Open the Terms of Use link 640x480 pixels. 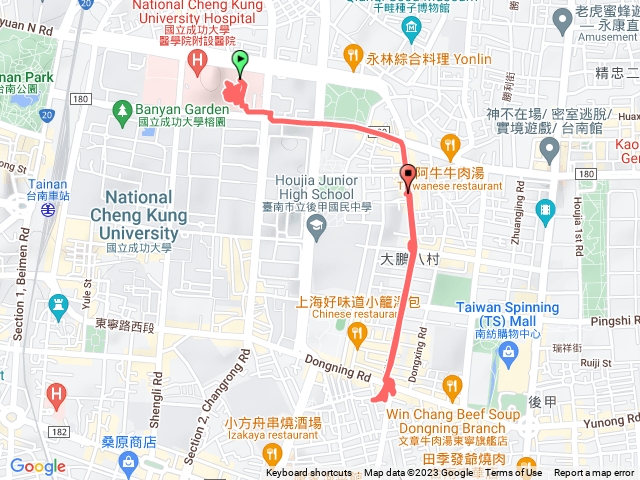(x=514, y=473)
